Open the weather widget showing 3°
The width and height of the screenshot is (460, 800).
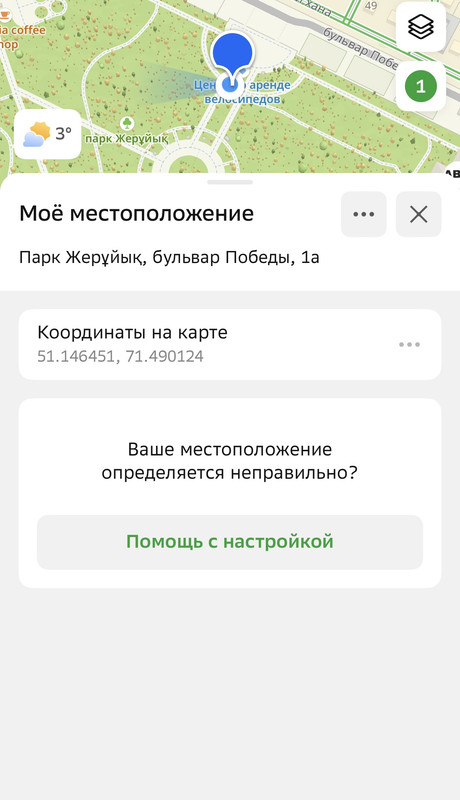47,134
